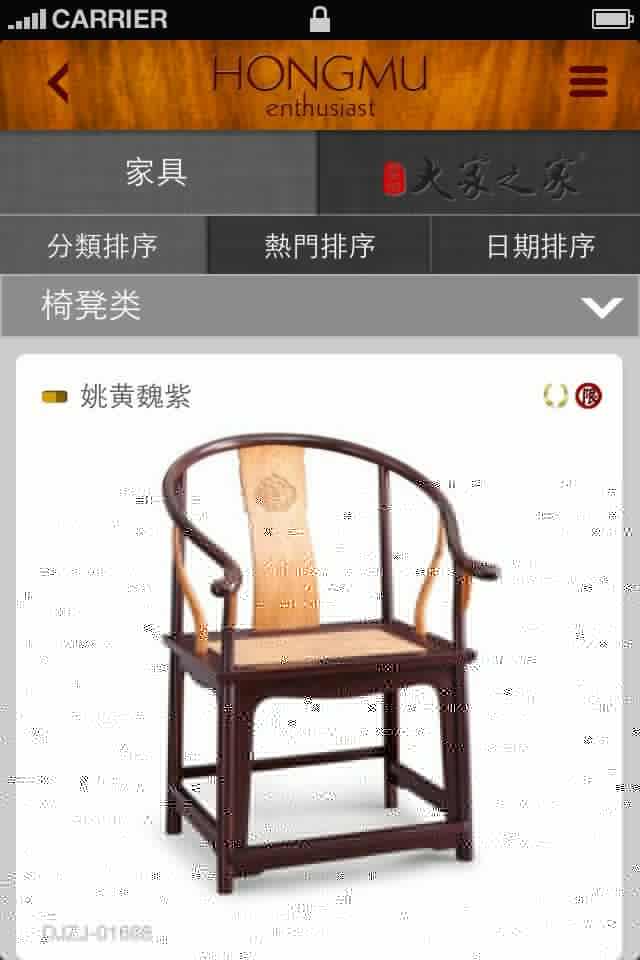
Task: Sort by 熱門排序
Action: pos(319,246)
